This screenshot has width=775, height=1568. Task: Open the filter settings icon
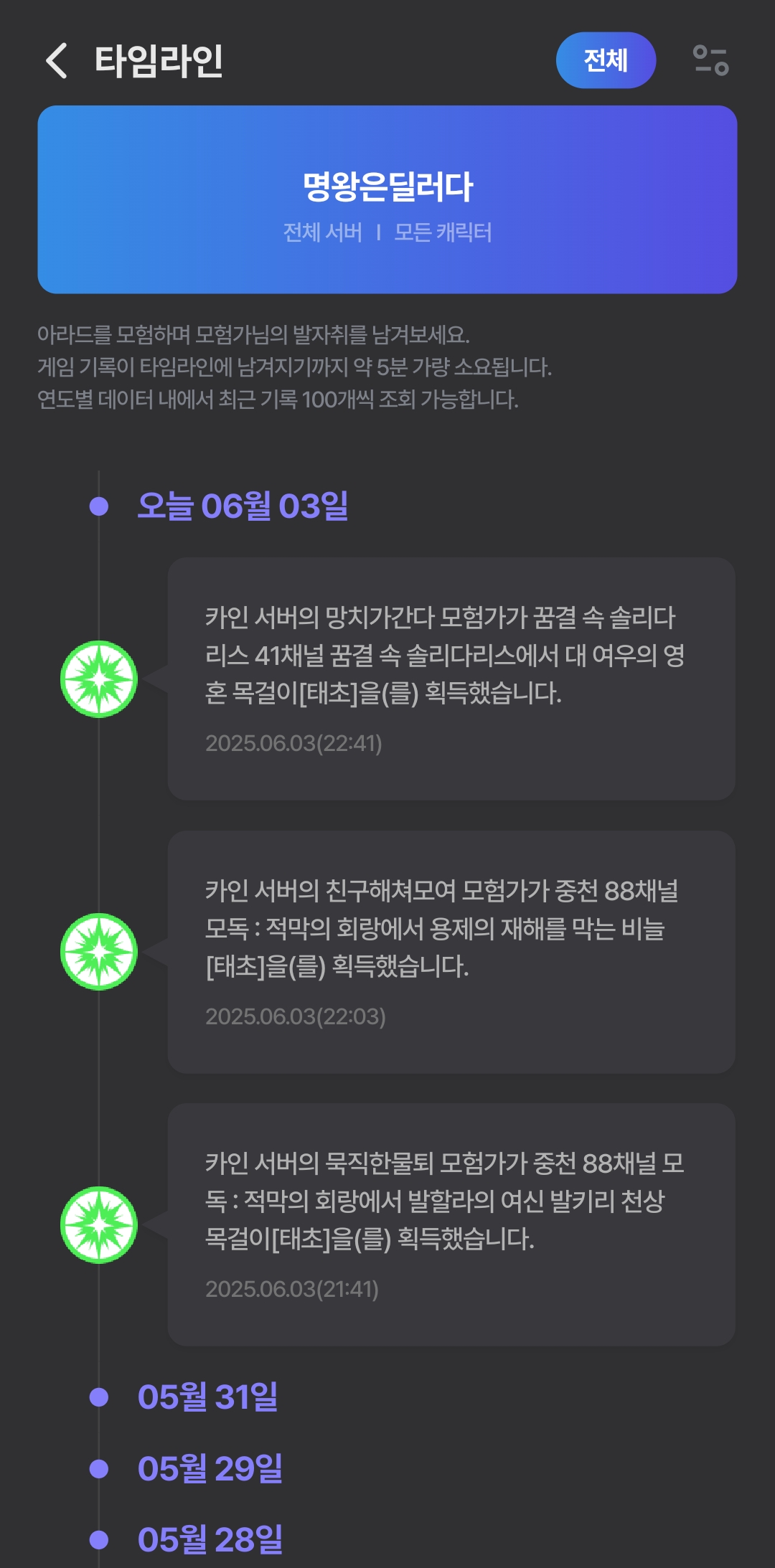(710, 60)
